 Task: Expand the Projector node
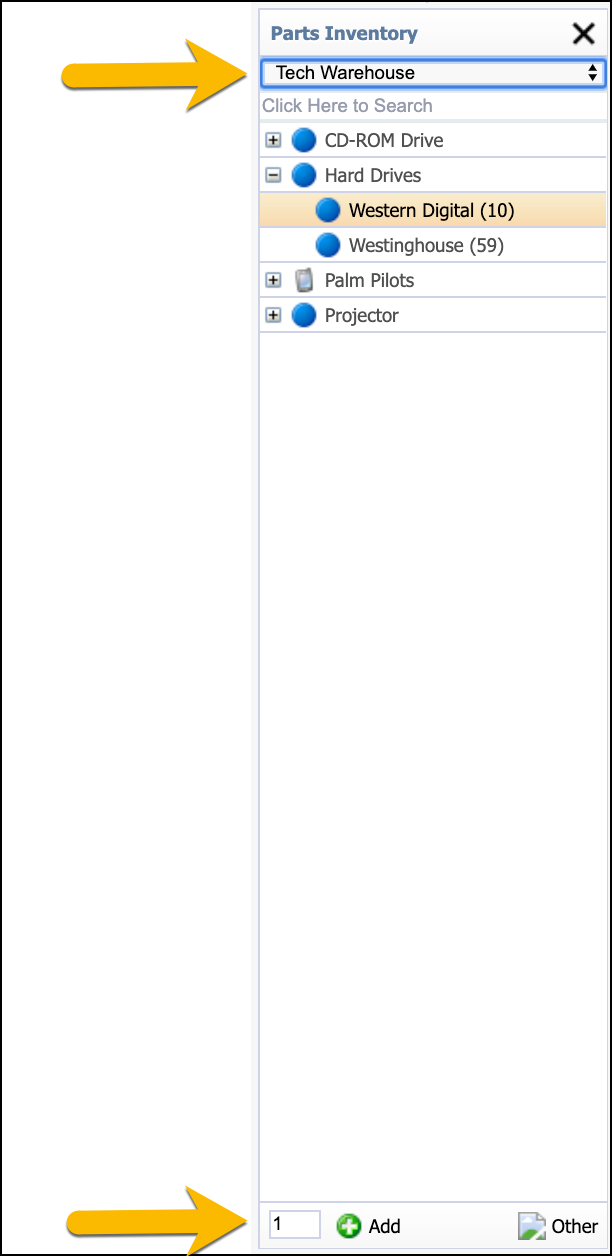coord(273,315)
